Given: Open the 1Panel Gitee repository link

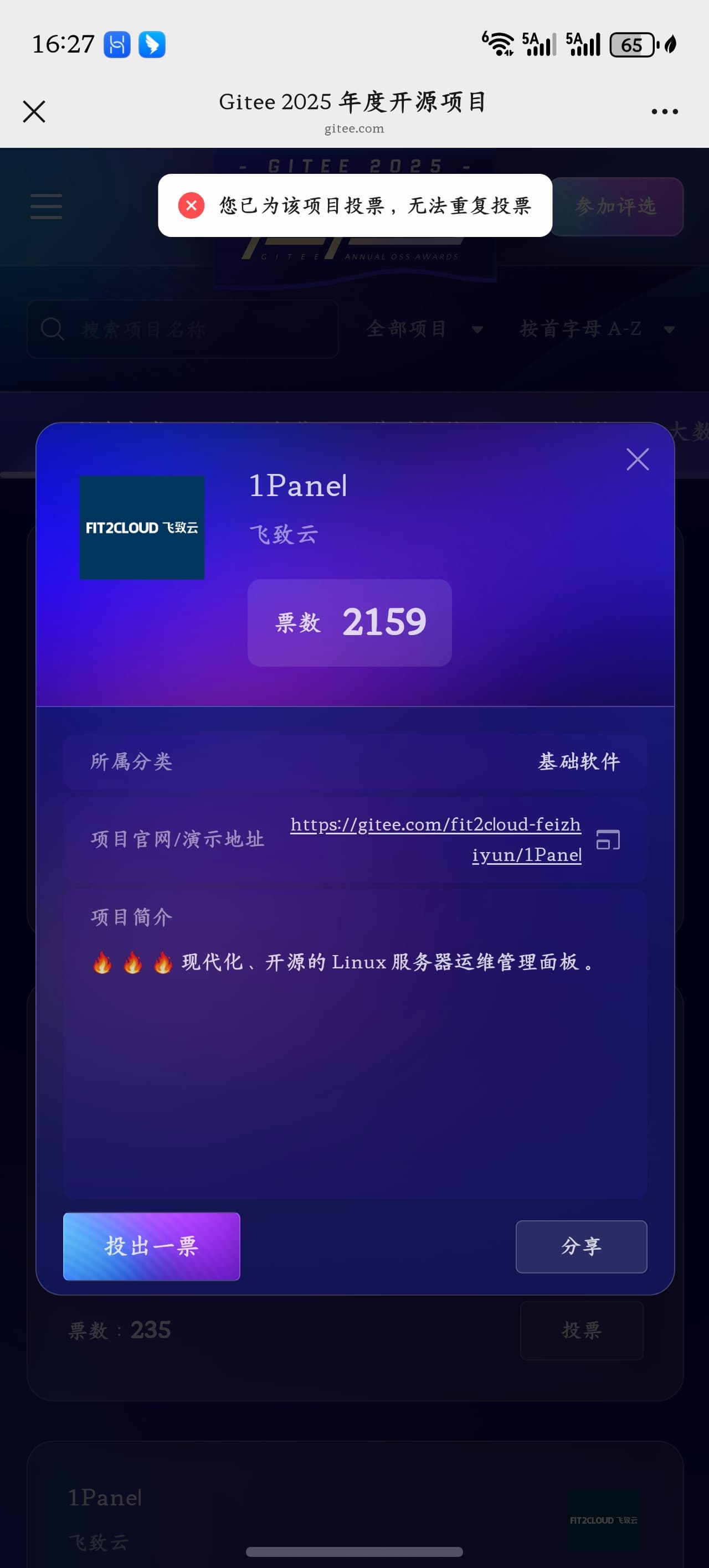Looking at the screenshot, I should pos(435,839).
